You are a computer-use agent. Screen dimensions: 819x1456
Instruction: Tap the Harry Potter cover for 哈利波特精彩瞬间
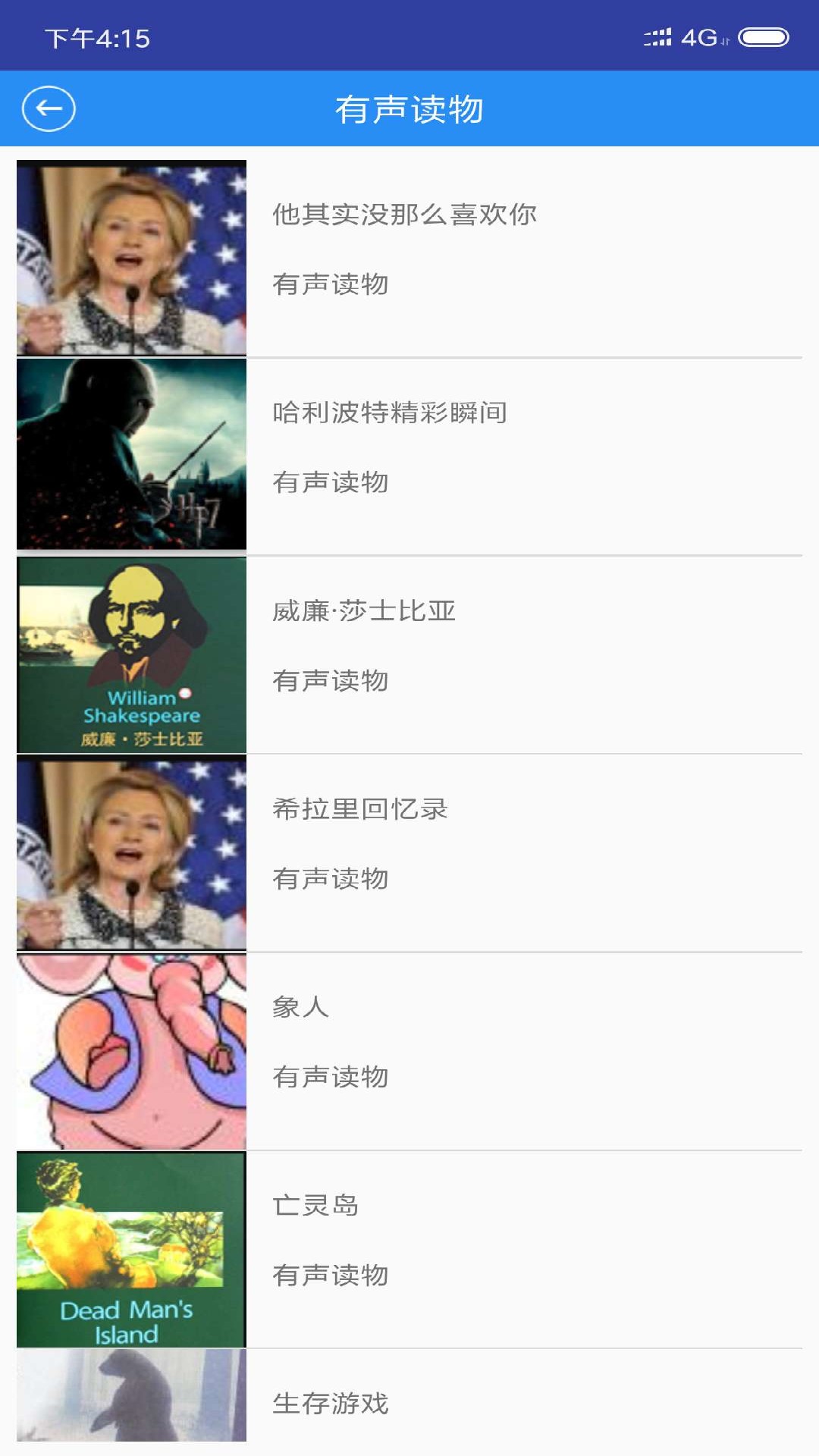(130, 455)
